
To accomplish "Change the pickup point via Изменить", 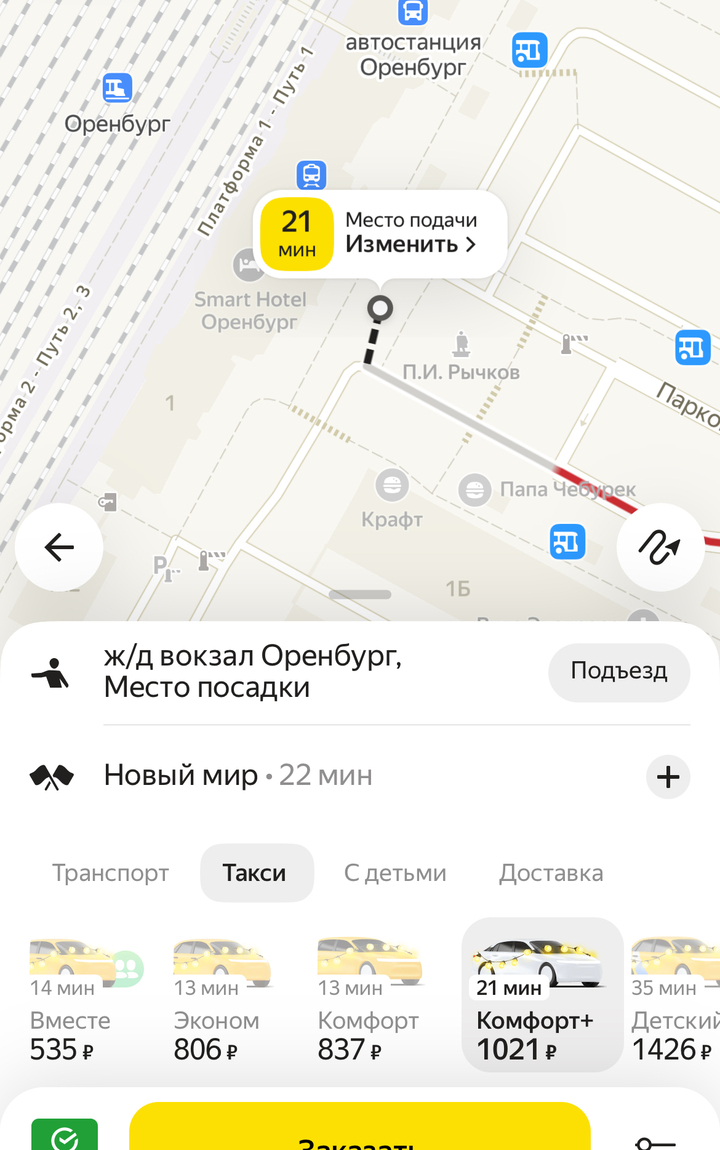I will click(410, 244).
